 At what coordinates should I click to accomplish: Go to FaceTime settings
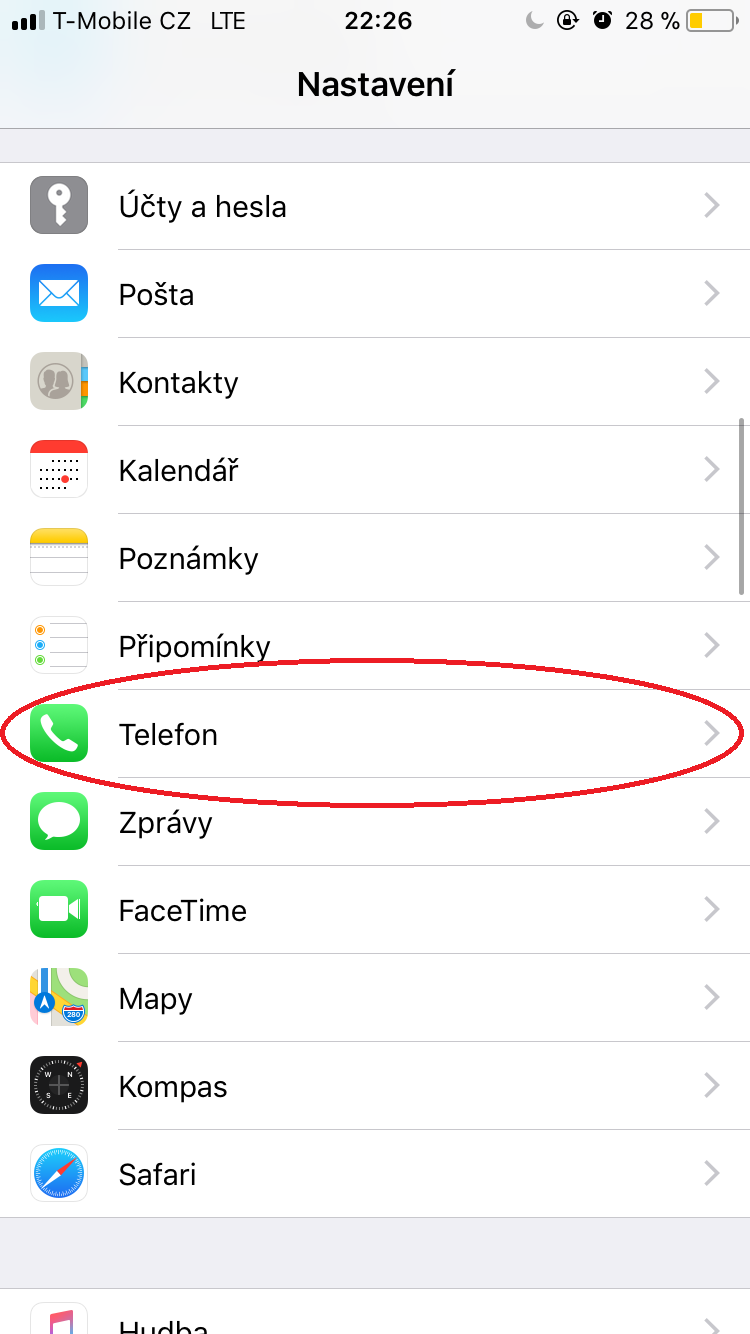coord(375,910)
